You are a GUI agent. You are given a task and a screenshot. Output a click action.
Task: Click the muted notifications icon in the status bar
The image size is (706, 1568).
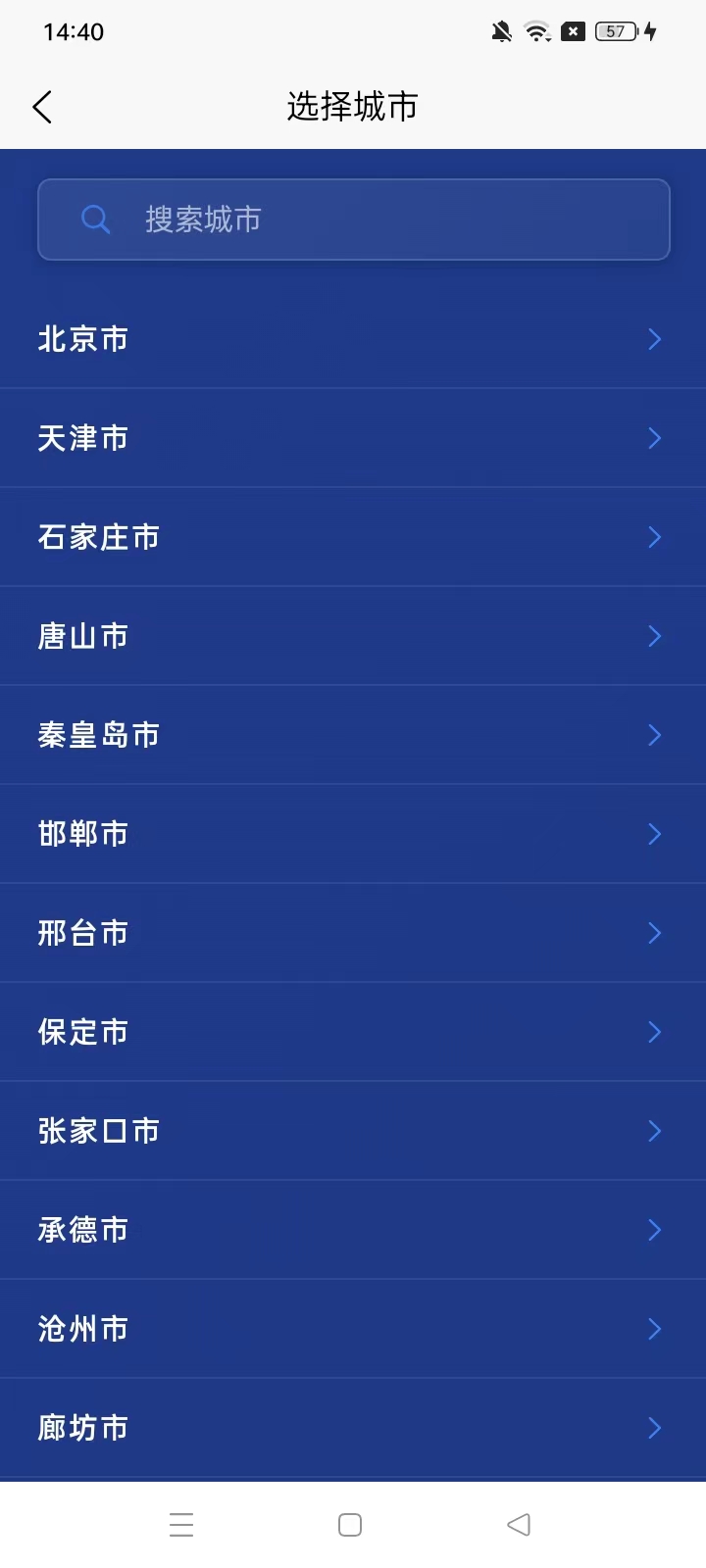(x=500, y=30)
